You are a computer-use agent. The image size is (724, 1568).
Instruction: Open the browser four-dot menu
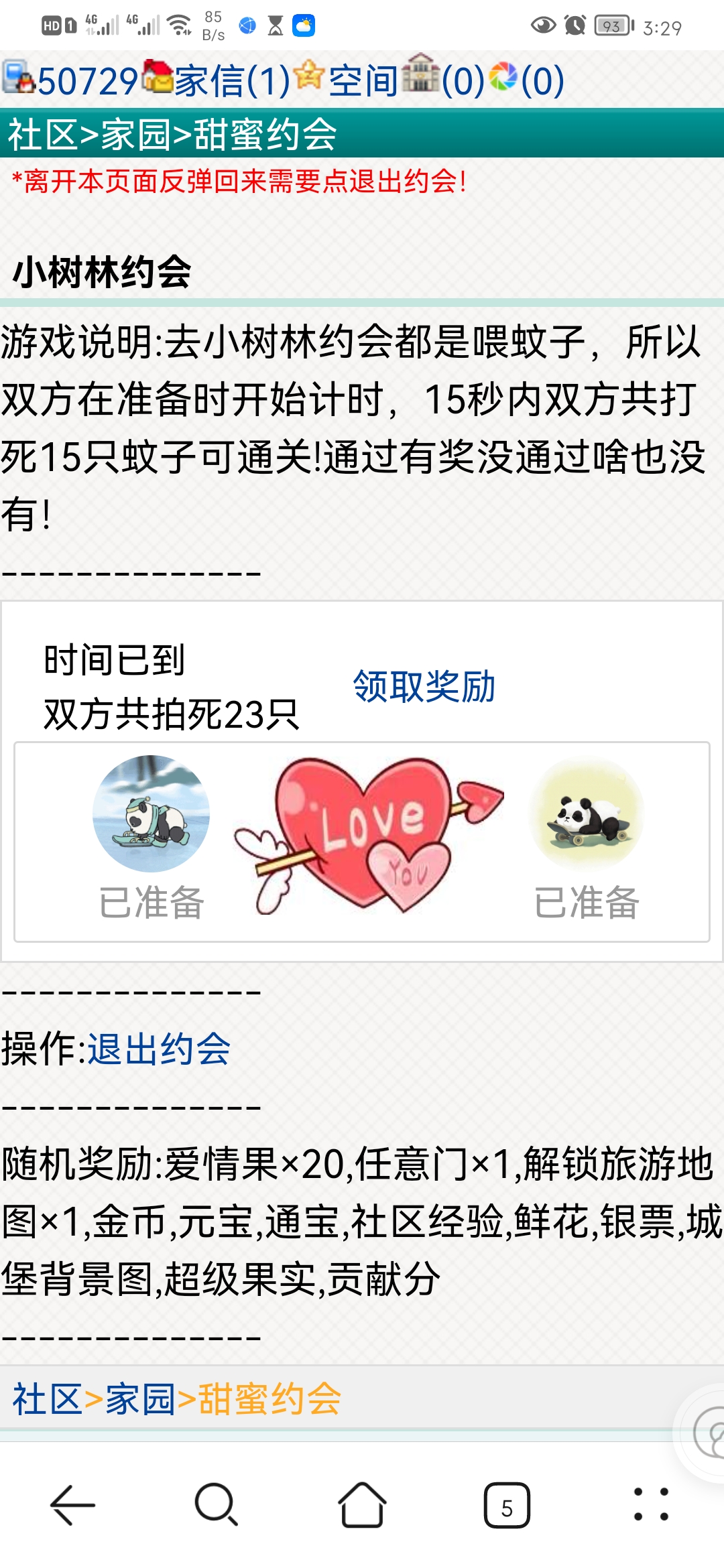pyautogui.click(x=651, y=1505)
